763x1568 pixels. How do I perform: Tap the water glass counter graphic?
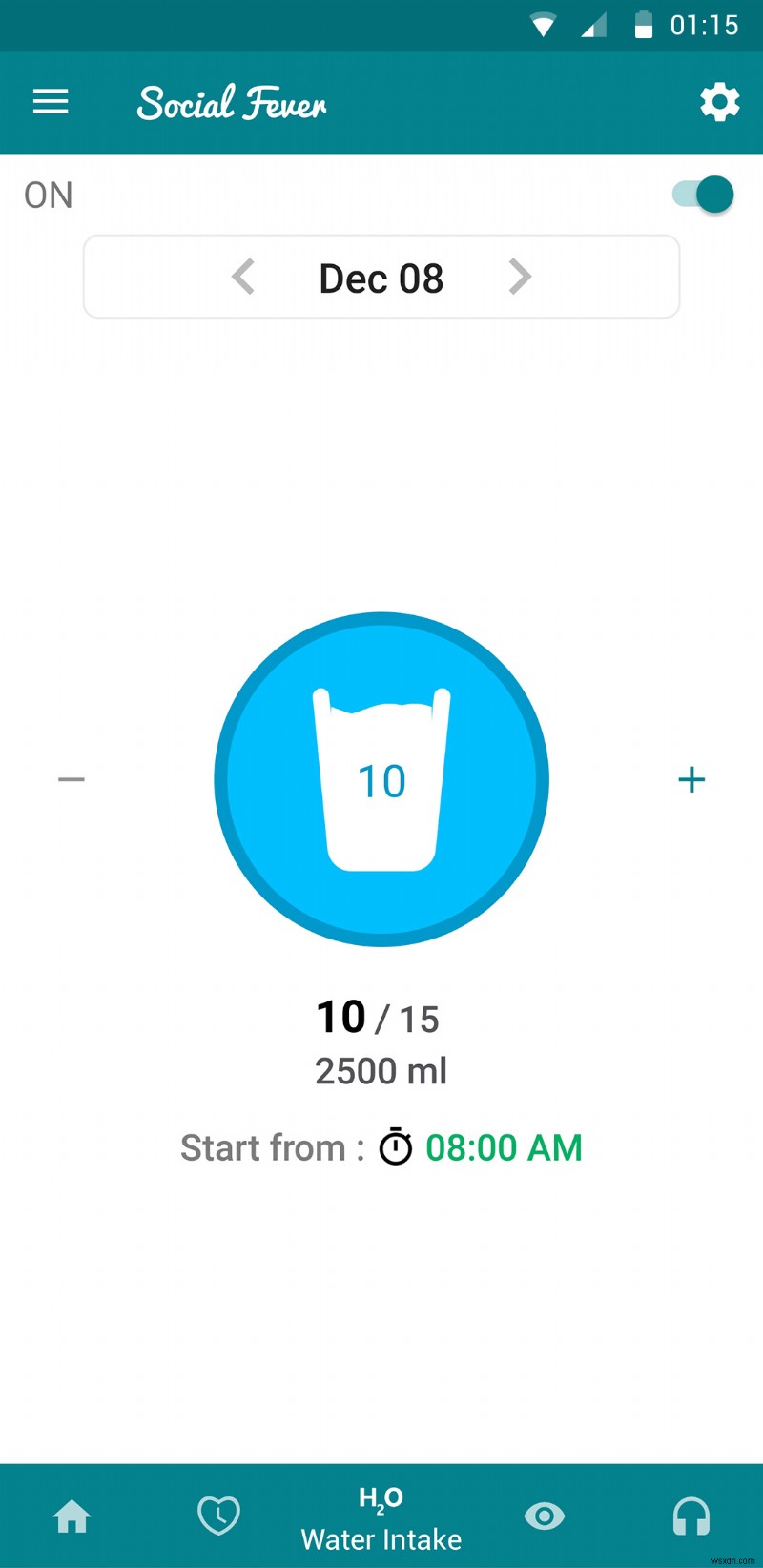pos(381,779)
